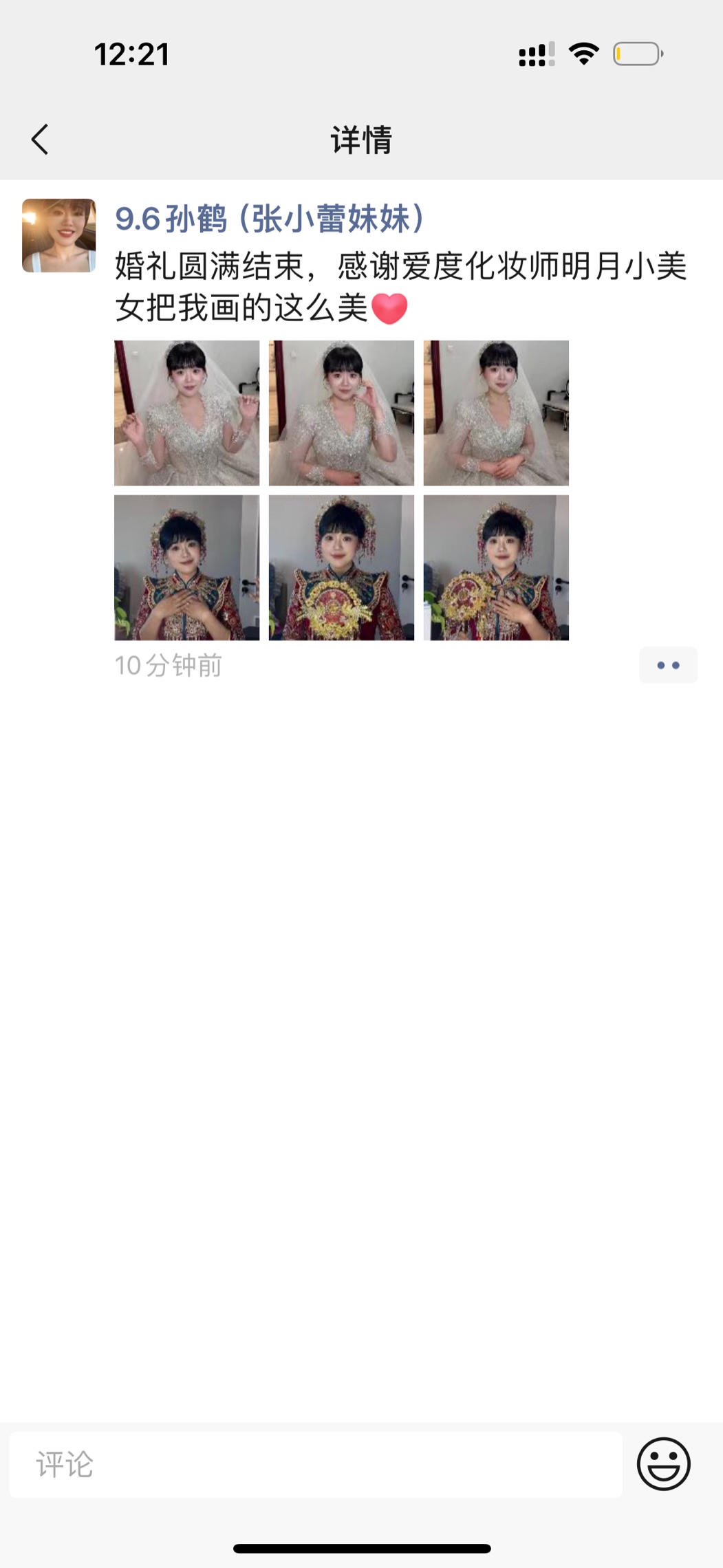Open white dress photo with hands folded

coord(496,413)
